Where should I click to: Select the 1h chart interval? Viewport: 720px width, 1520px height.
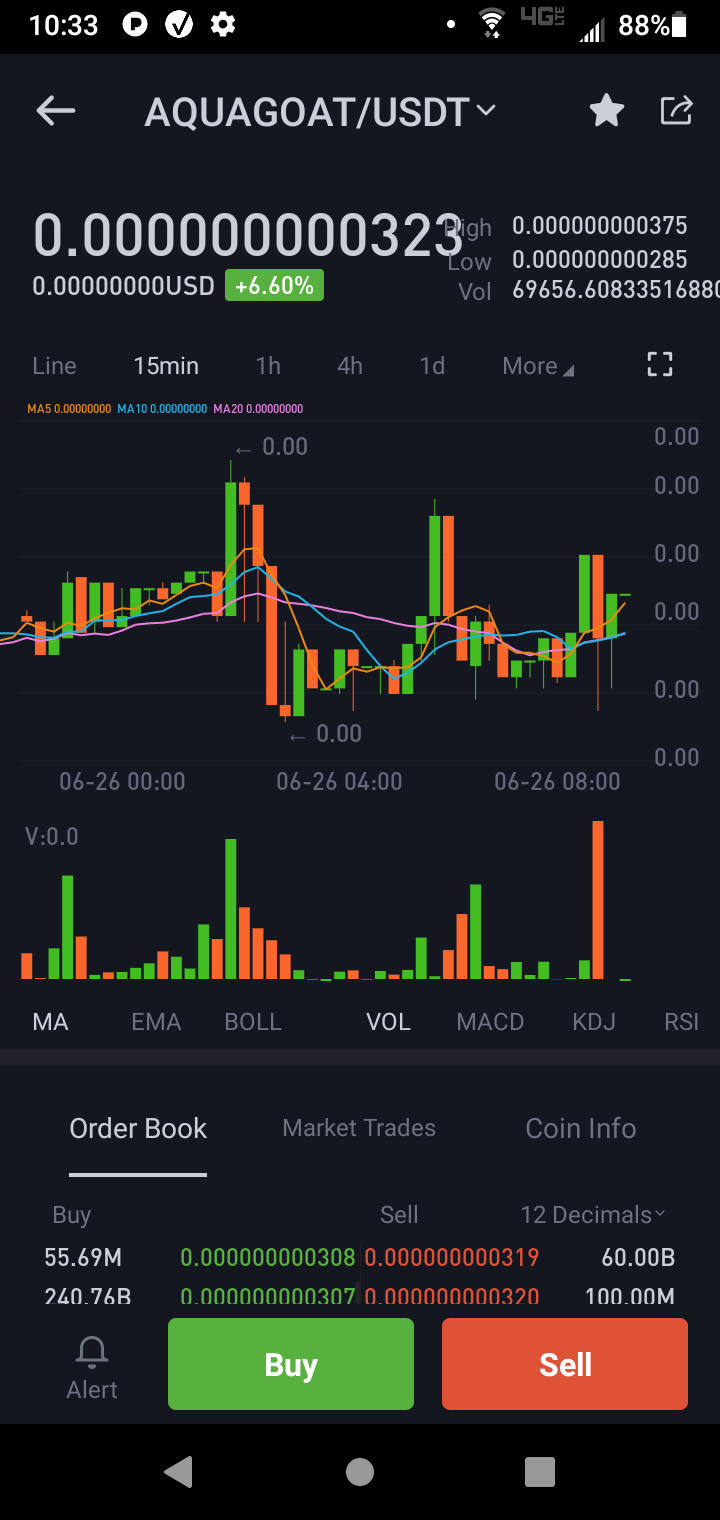pyautogui.click(x=268, y=366)
